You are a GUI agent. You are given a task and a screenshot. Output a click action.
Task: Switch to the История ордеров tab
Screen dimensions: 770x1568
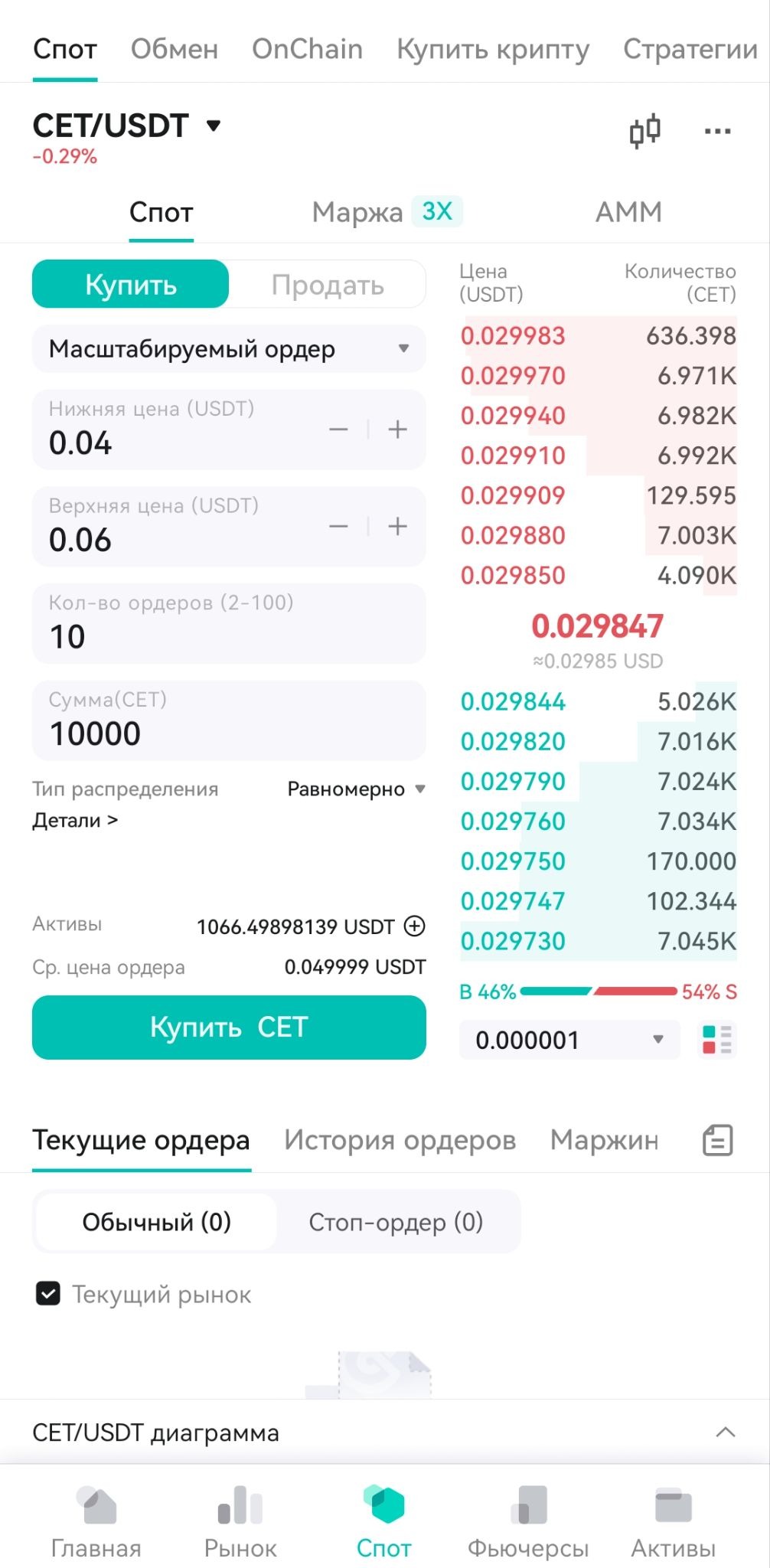tap(400, 1140)
